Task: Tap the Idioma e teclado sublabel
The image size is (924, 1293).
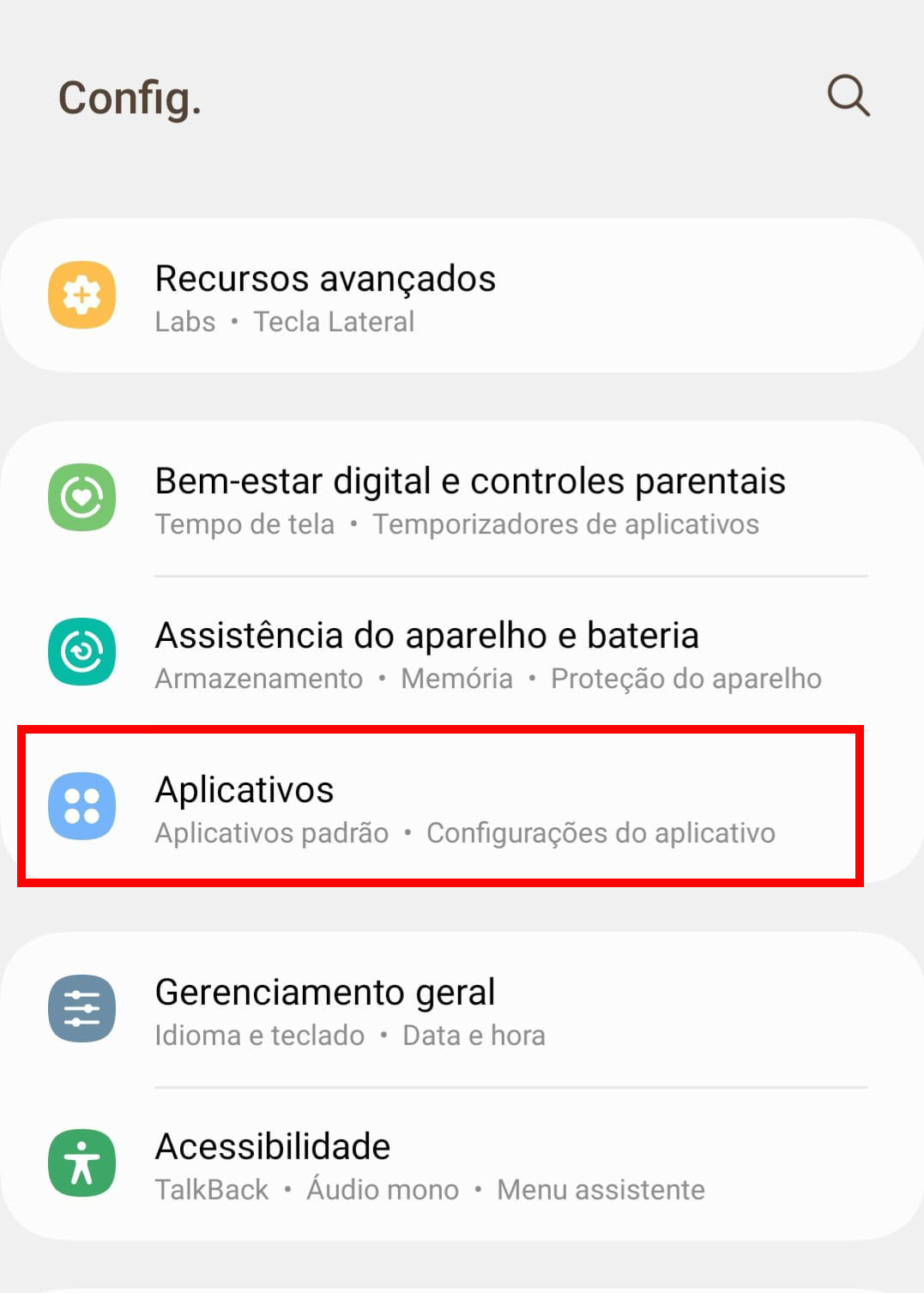Action: [x=261, y=1036]
